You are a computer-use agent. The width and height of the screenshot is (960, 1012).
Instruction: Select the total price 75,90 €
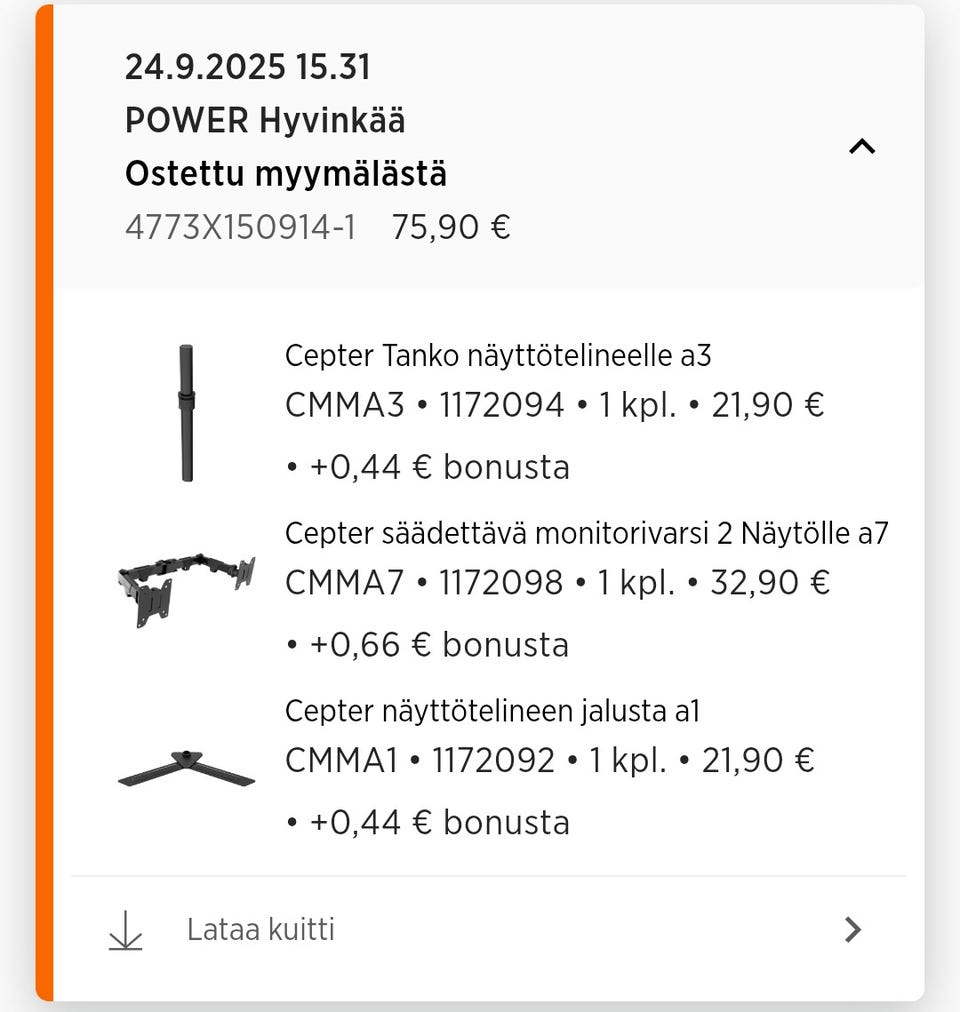[452, 226]
